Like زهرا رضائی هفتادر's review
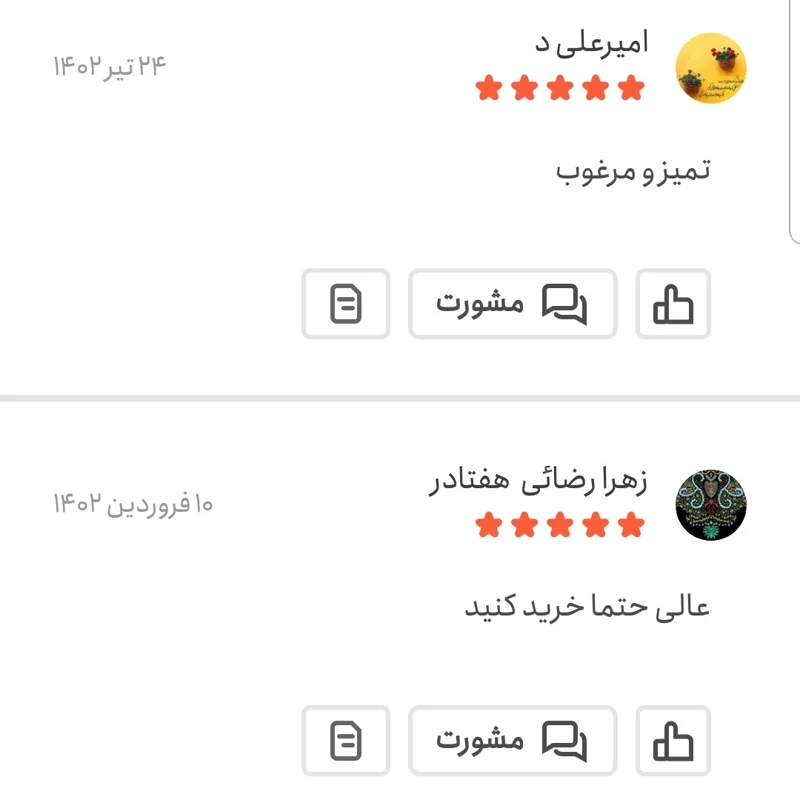 pos(673,741)
